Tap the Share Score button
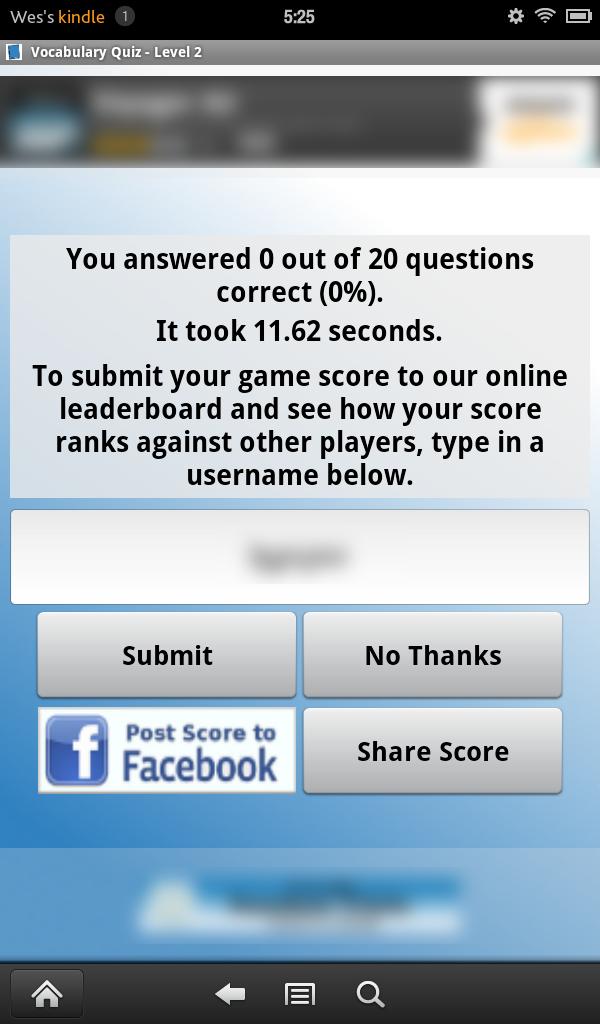The image size is (600, 1024). point(432,751)
